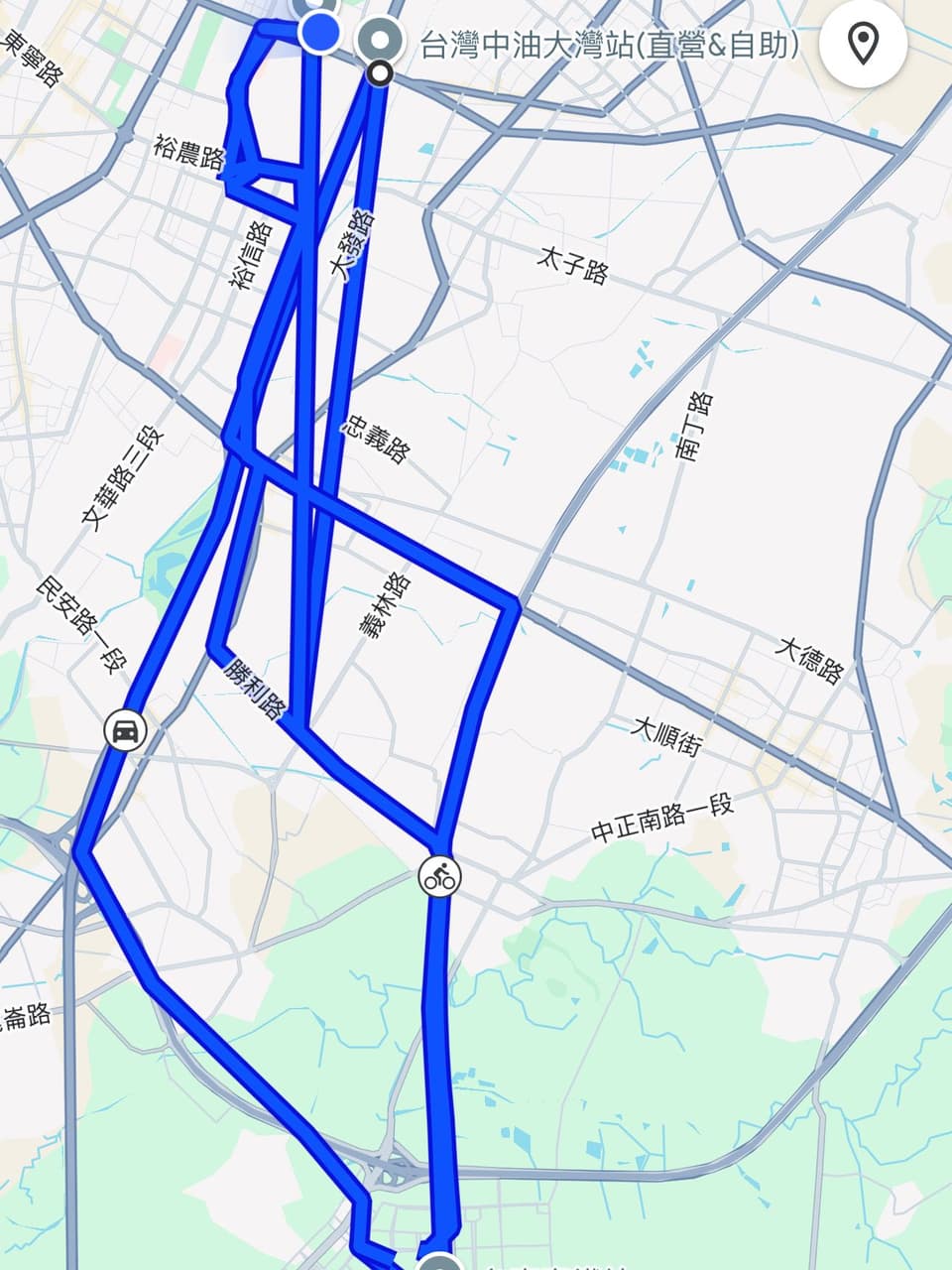Tap the location pin button
952x1270 pixels.
(x=864, y=45)
